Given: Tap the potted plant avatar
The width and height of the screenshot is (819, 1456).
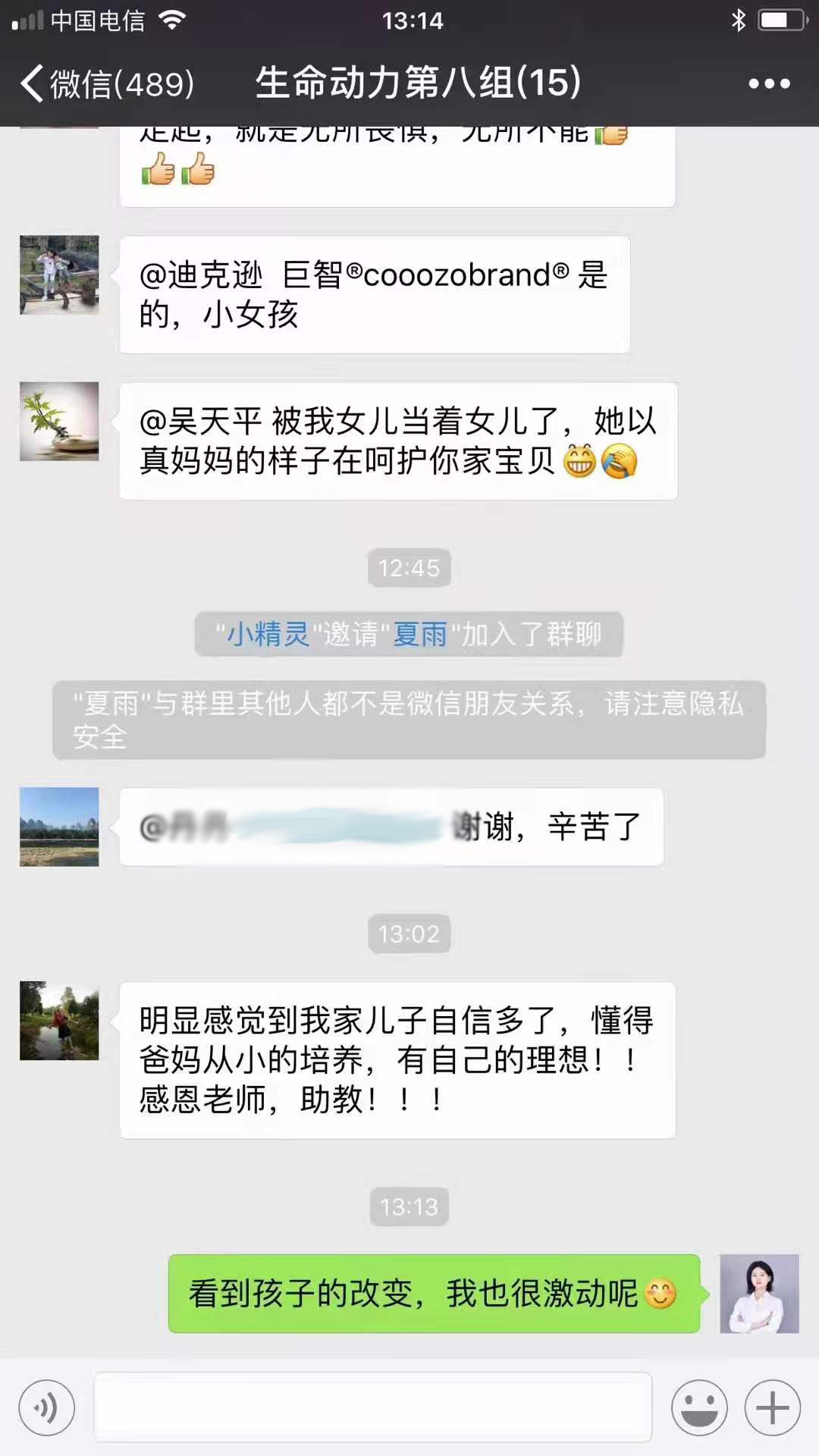Looking at the screenshot, I should (x=58, y=421).
